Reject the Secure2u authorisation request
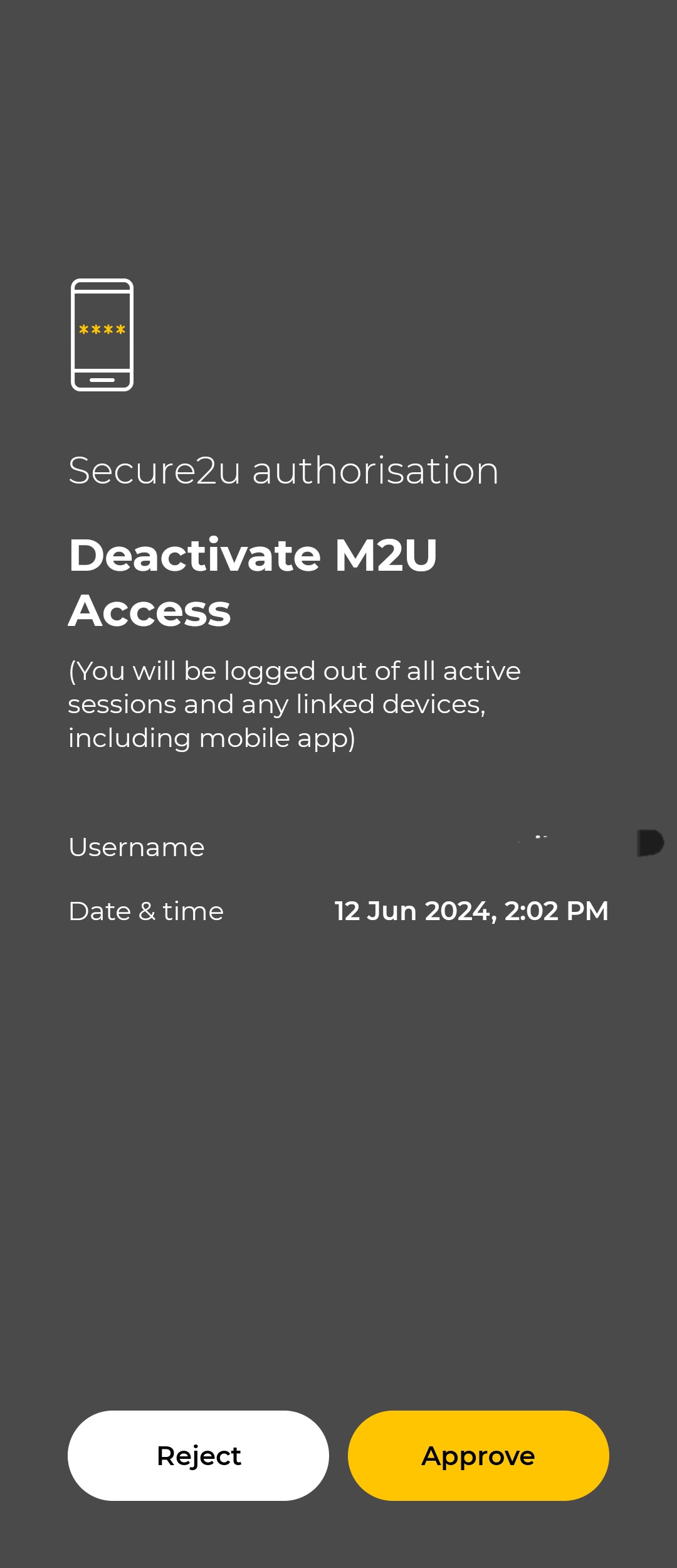Viewport: 677px width, 1568px height. click(x=198, y=1455)
